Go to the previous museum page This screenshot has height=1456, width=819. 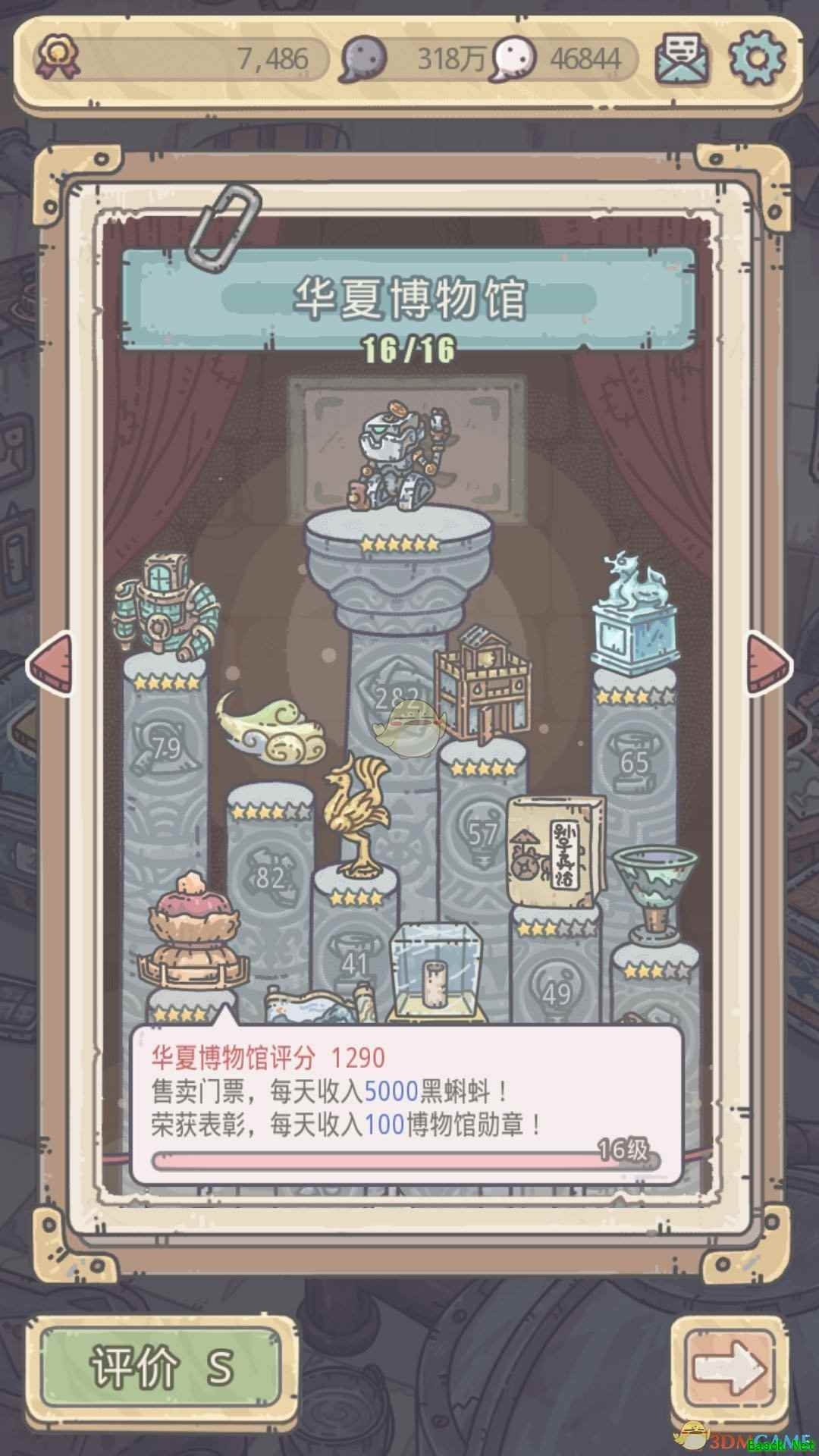click(50, 664)
